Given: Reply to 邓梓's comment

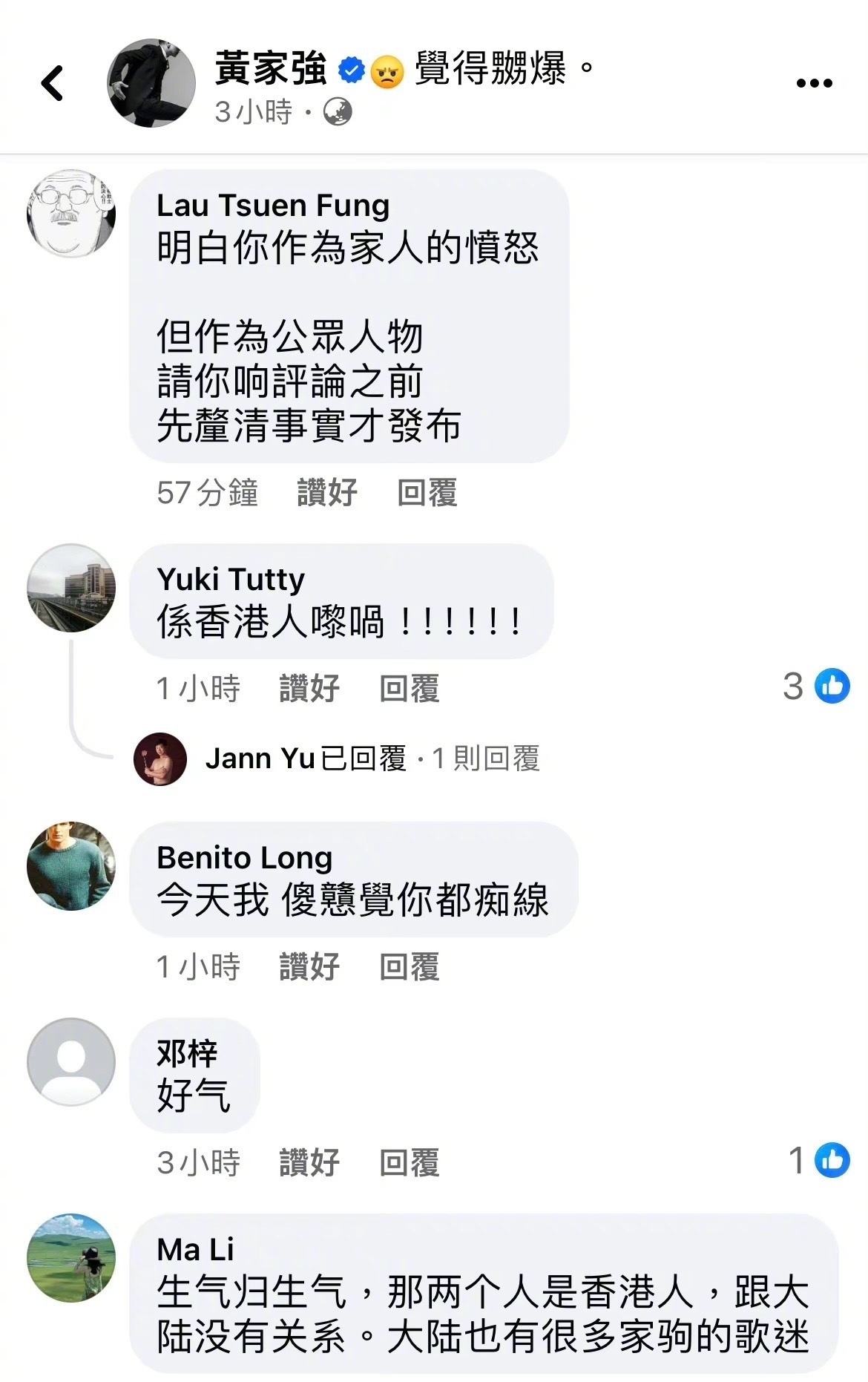Looking at the screenshot, I should pyautogui.click(x=409, y=1163).
